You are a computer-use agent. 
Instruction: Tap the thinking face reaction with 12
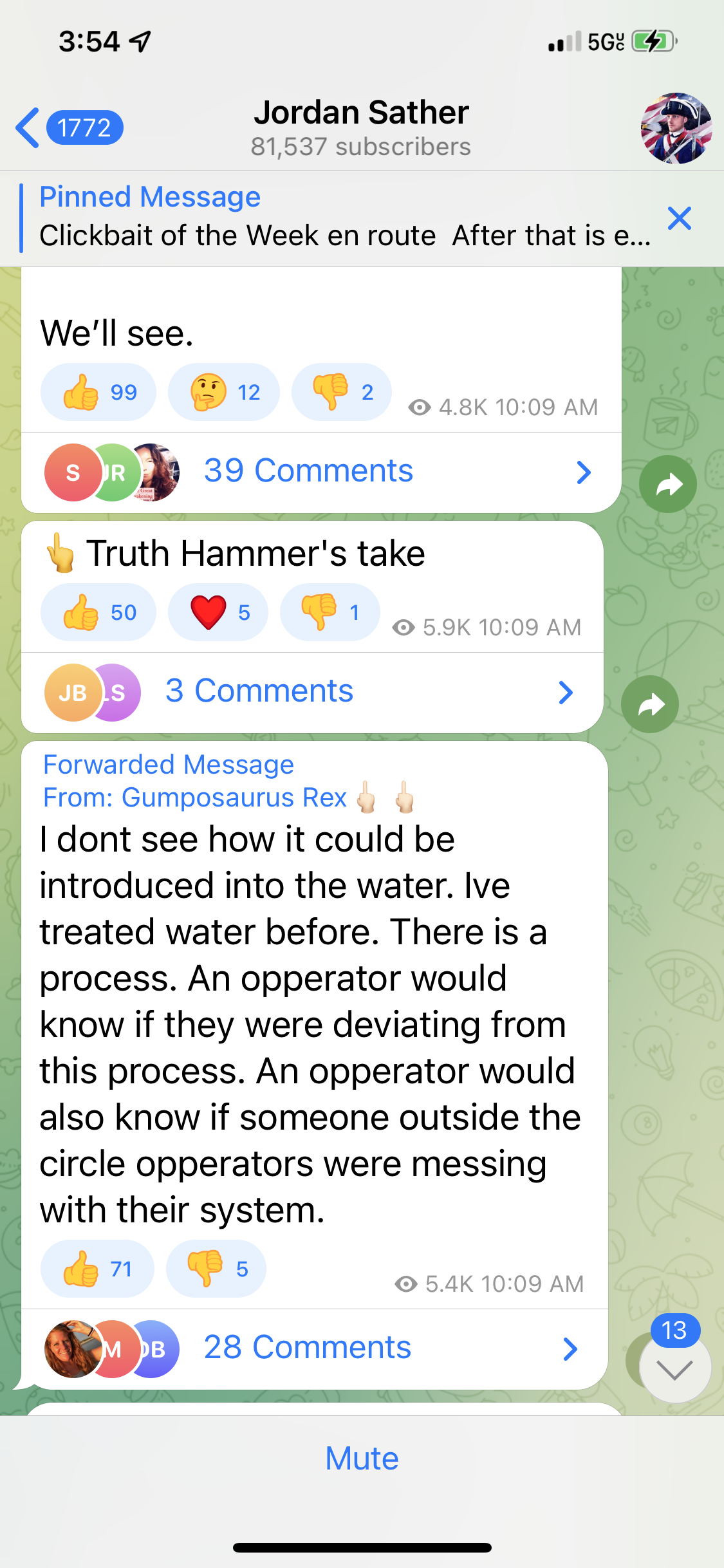click(223, 392)
